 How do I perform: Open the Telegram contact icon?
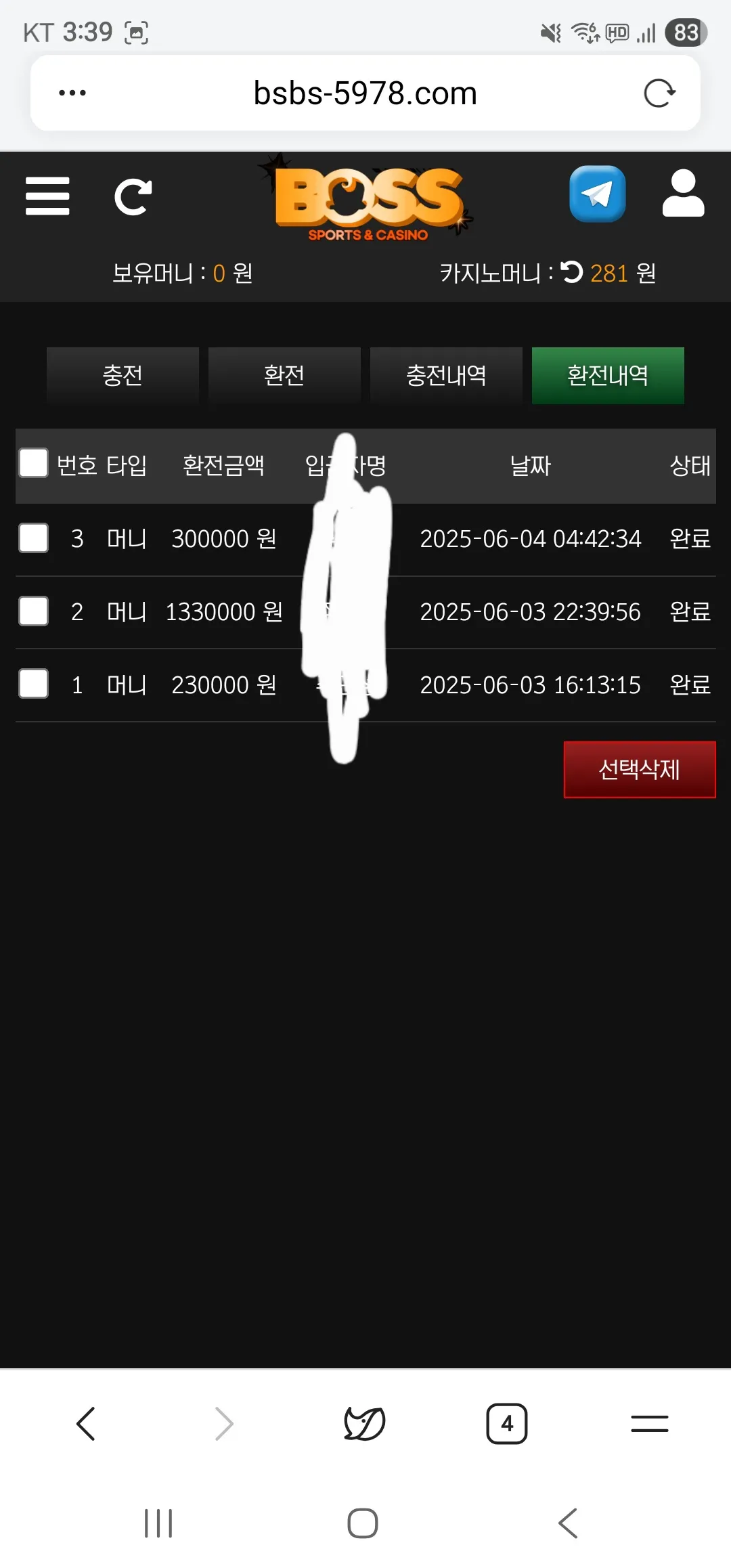tap(597, 194)
